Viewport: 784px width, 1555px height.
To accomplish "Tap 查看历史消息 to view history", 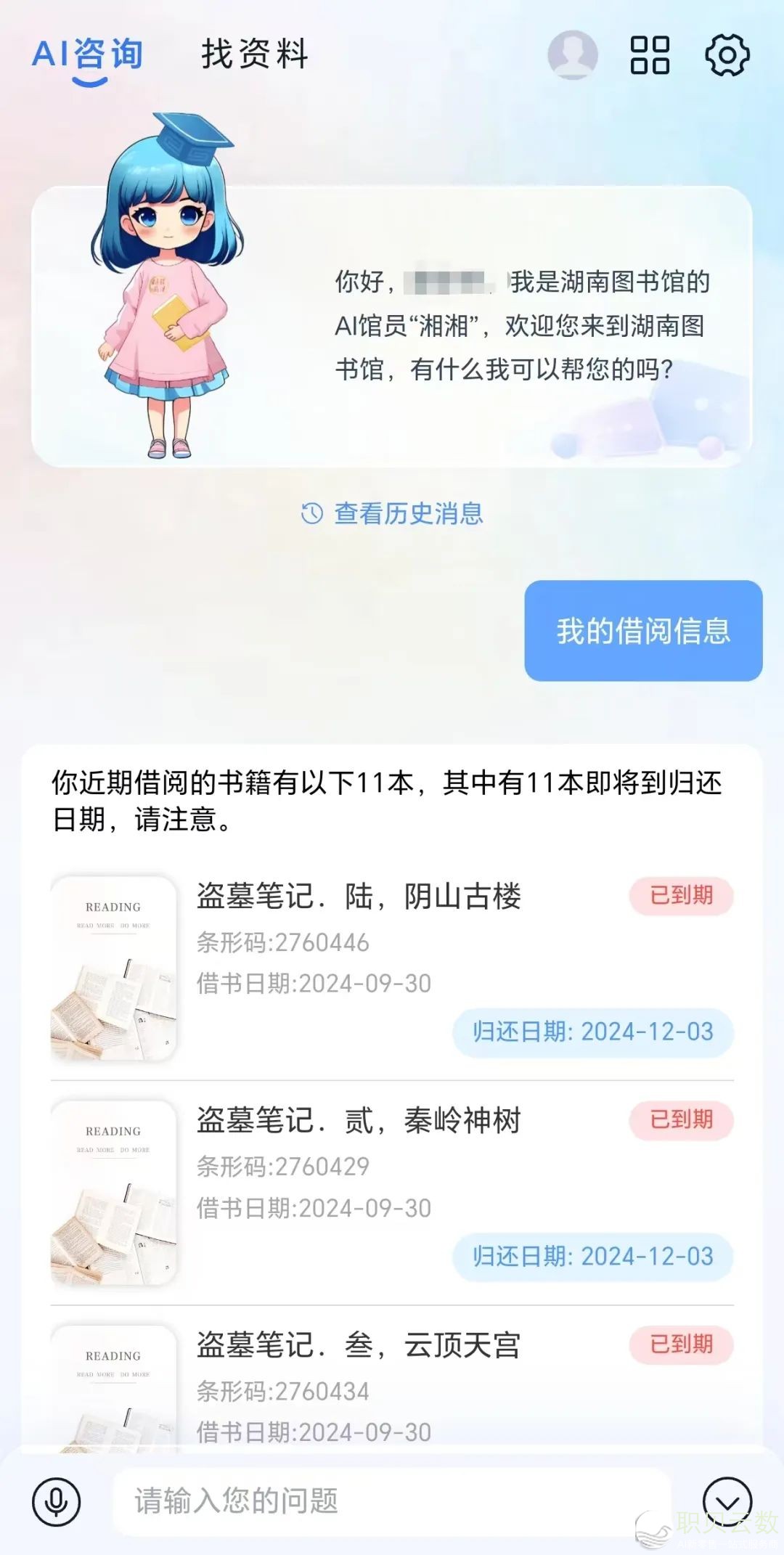I will (x=393, y=513).
